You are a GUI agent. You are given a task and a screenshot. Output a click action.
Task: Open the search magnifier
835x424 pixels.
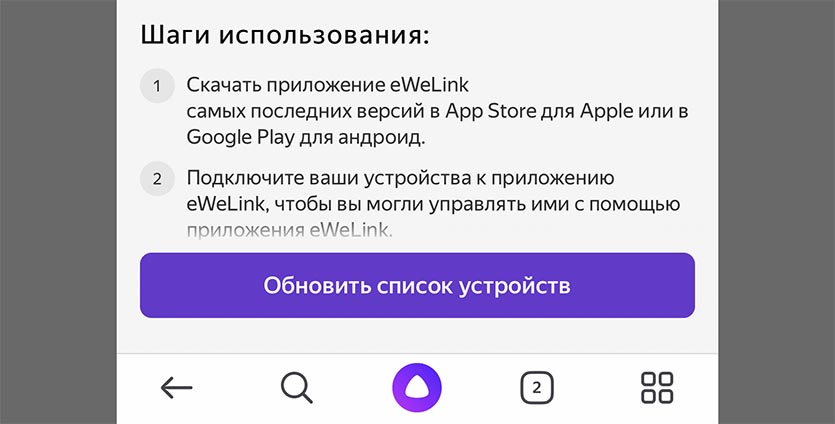297,388
